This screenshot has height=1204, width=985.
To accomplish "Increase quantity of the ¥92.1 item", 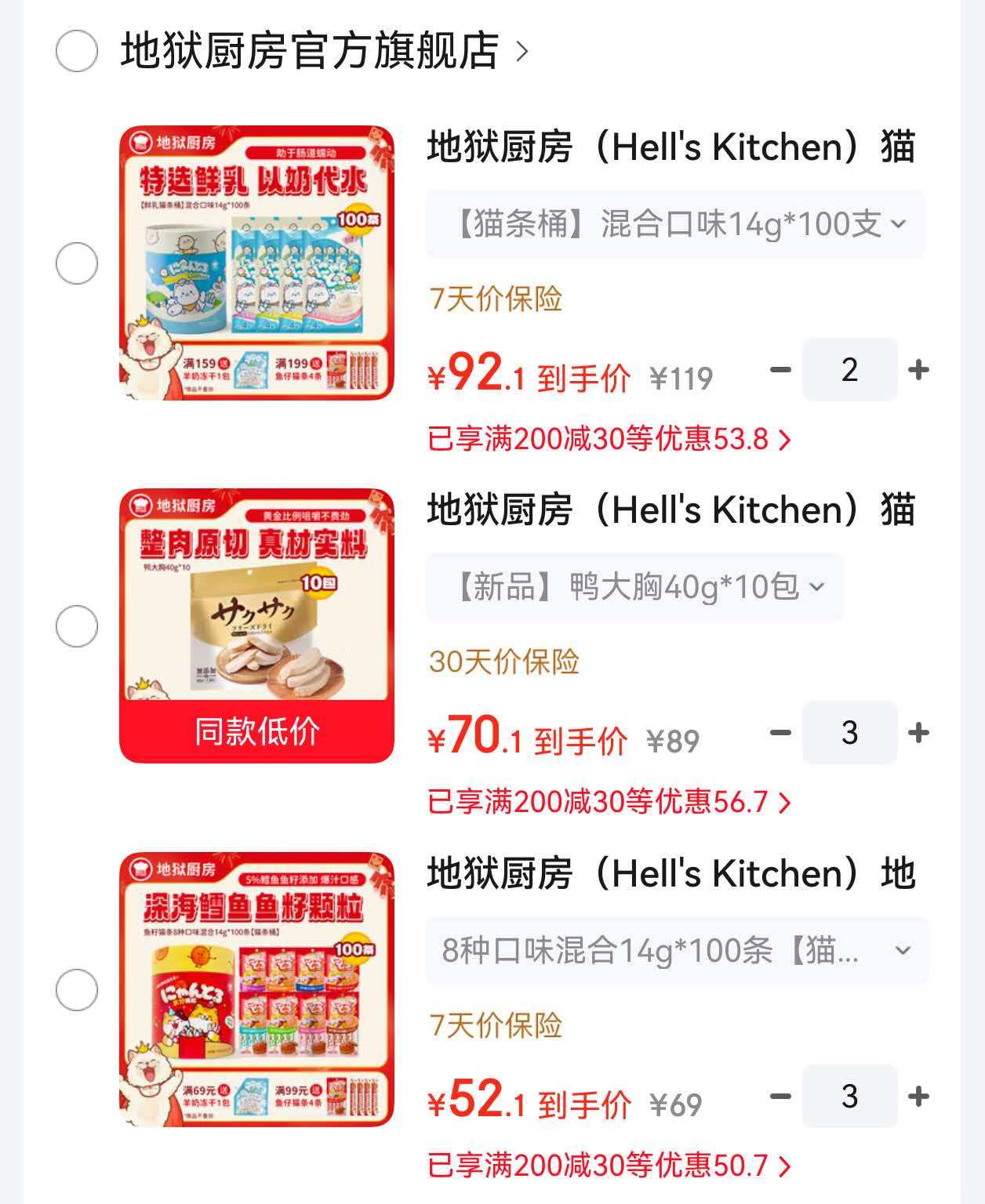I will click(918, 369).
